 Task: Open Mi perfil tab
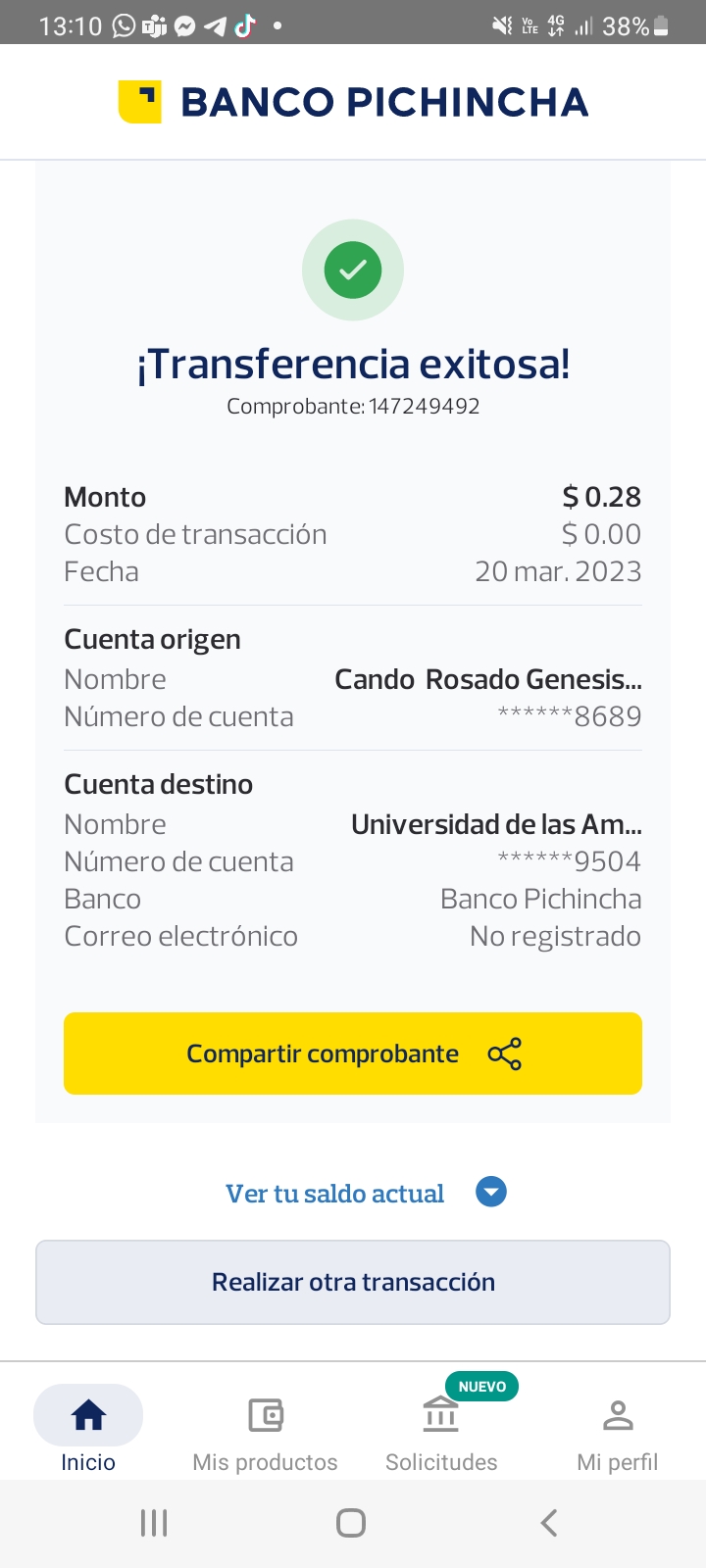pos(618,1429)
